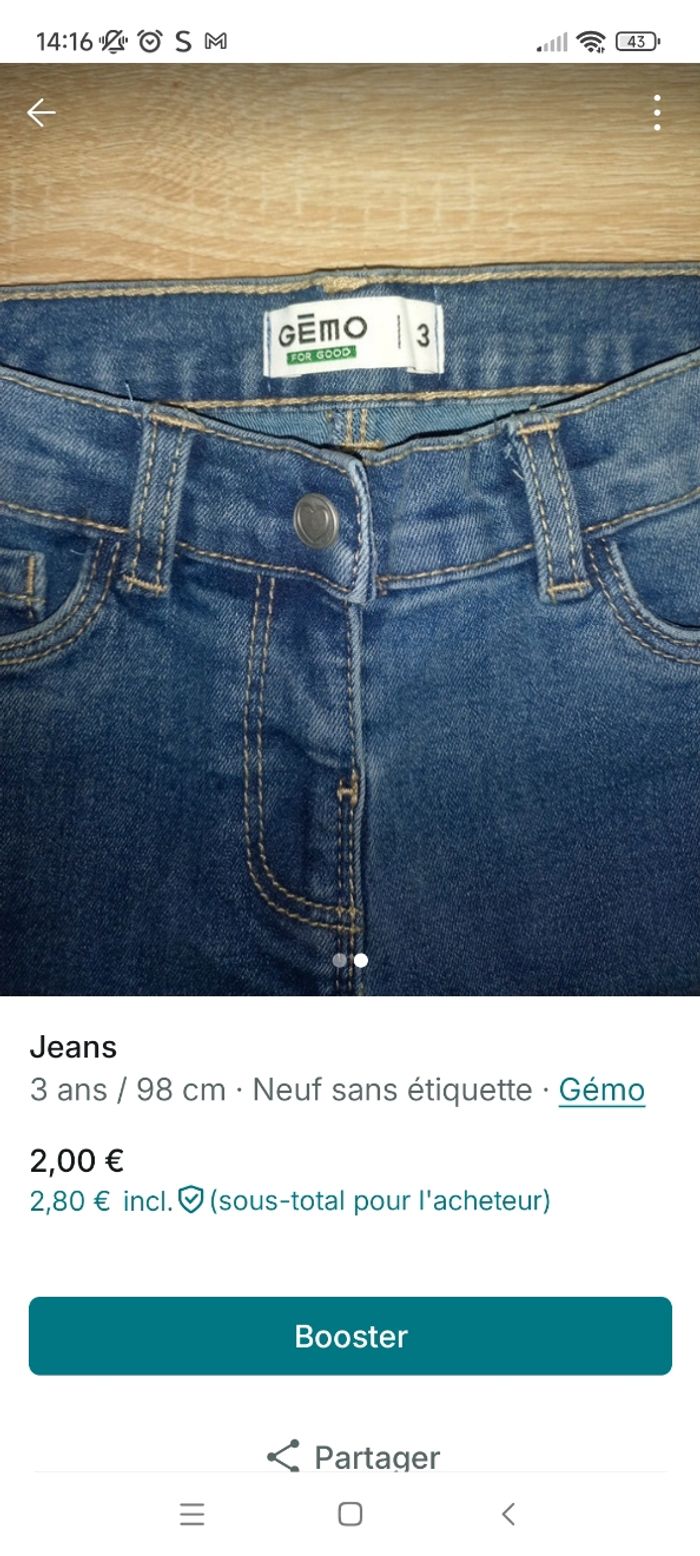Open recent apps from navigation bar

click(192, 1514)
